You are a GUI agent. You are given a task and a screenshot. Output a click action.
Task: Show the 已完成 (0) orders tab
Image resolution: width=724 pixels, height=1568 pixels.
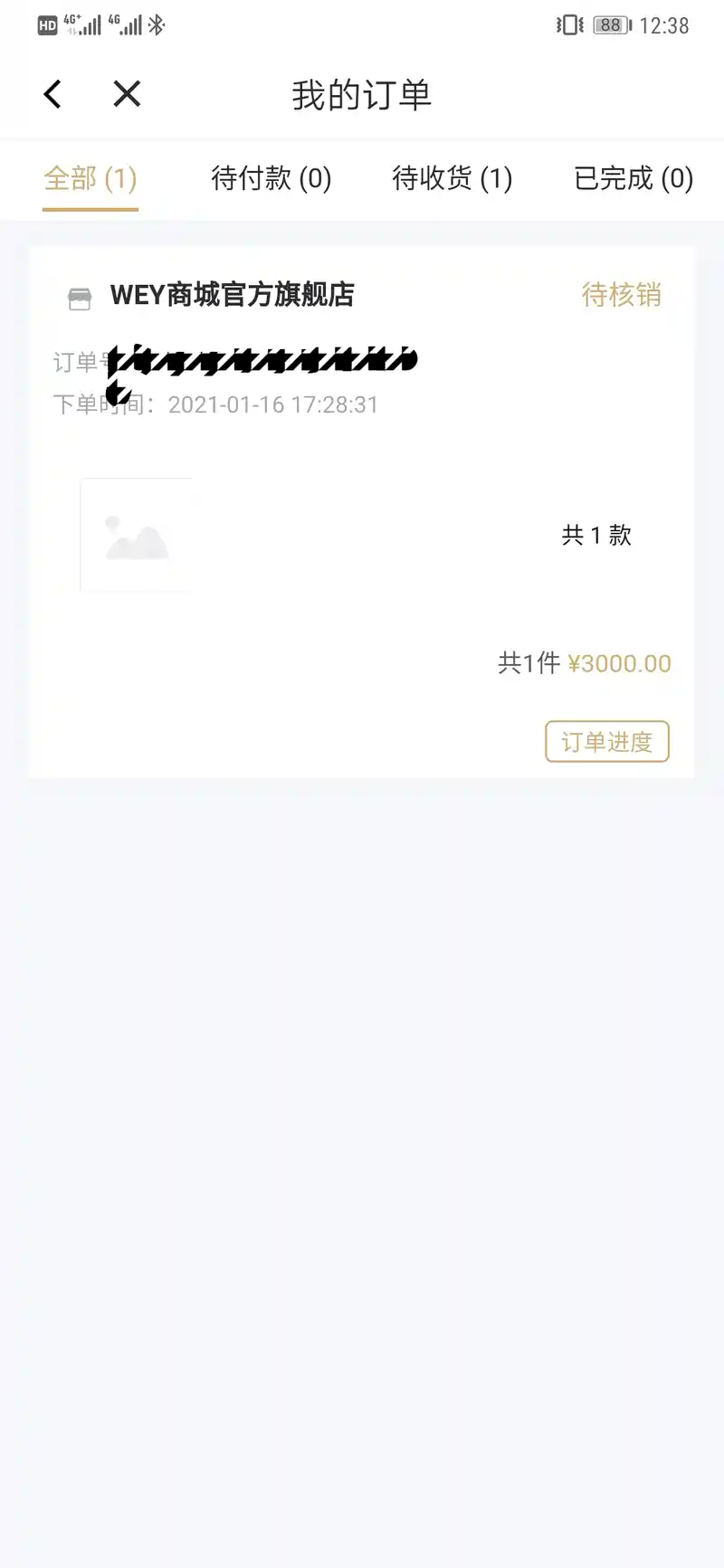pos(633,178)
